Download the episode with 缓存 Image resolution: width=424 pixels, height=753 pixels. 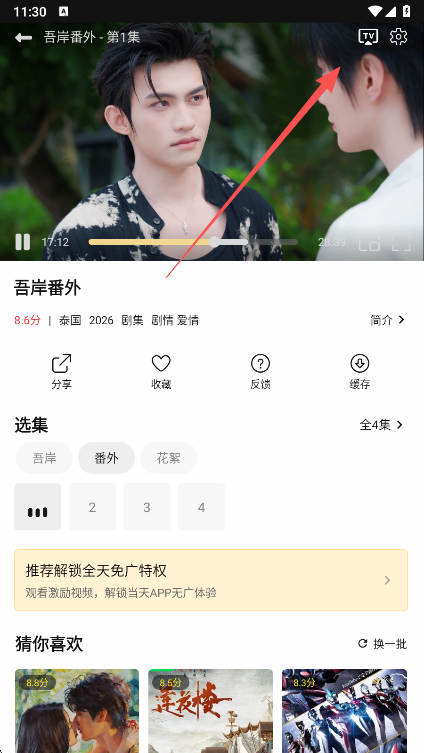pyautogui.click(x=360, y=371)
